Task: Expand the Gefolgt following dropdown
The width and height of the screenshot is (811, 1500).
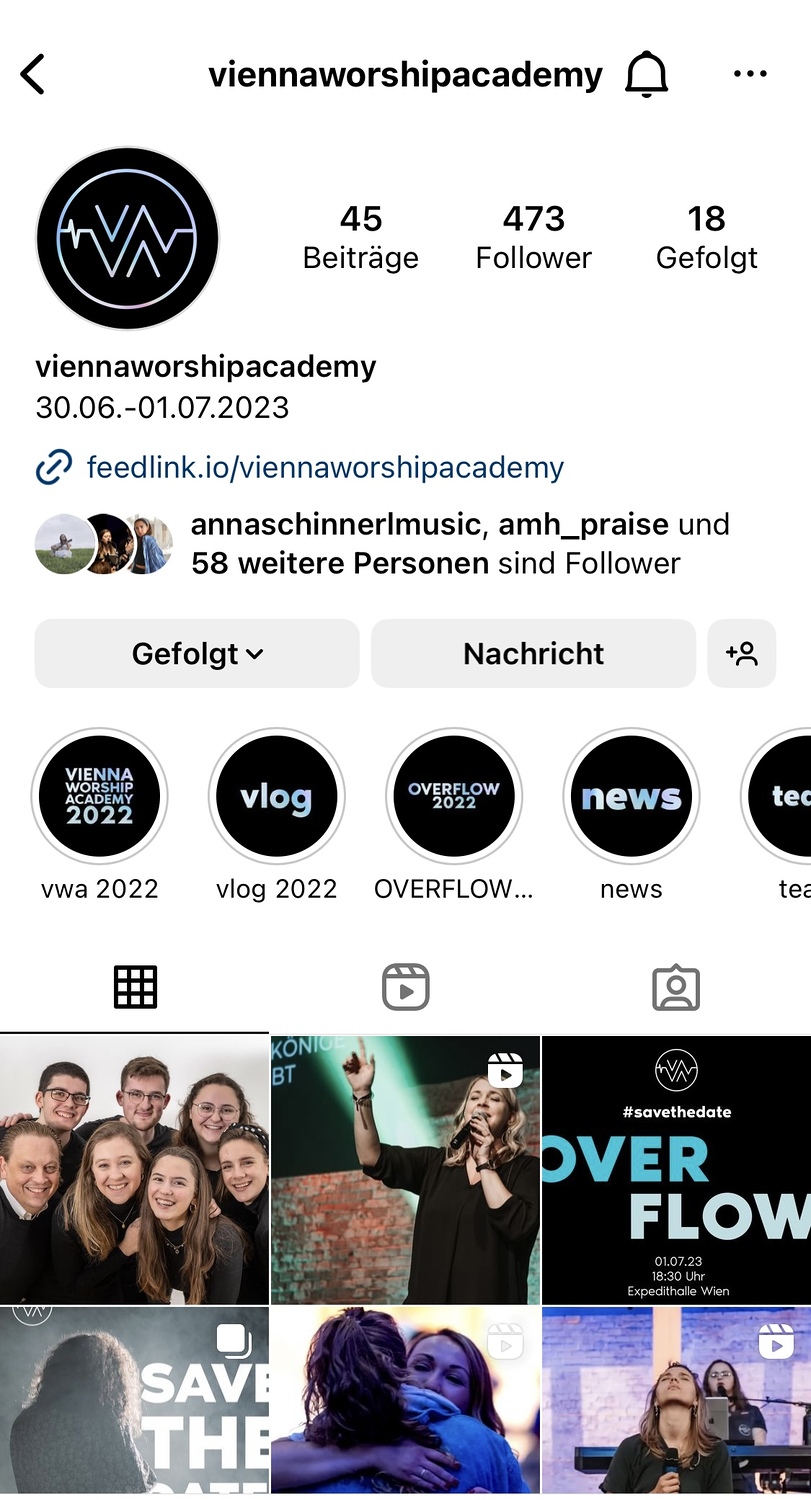Action: point(197,653)
